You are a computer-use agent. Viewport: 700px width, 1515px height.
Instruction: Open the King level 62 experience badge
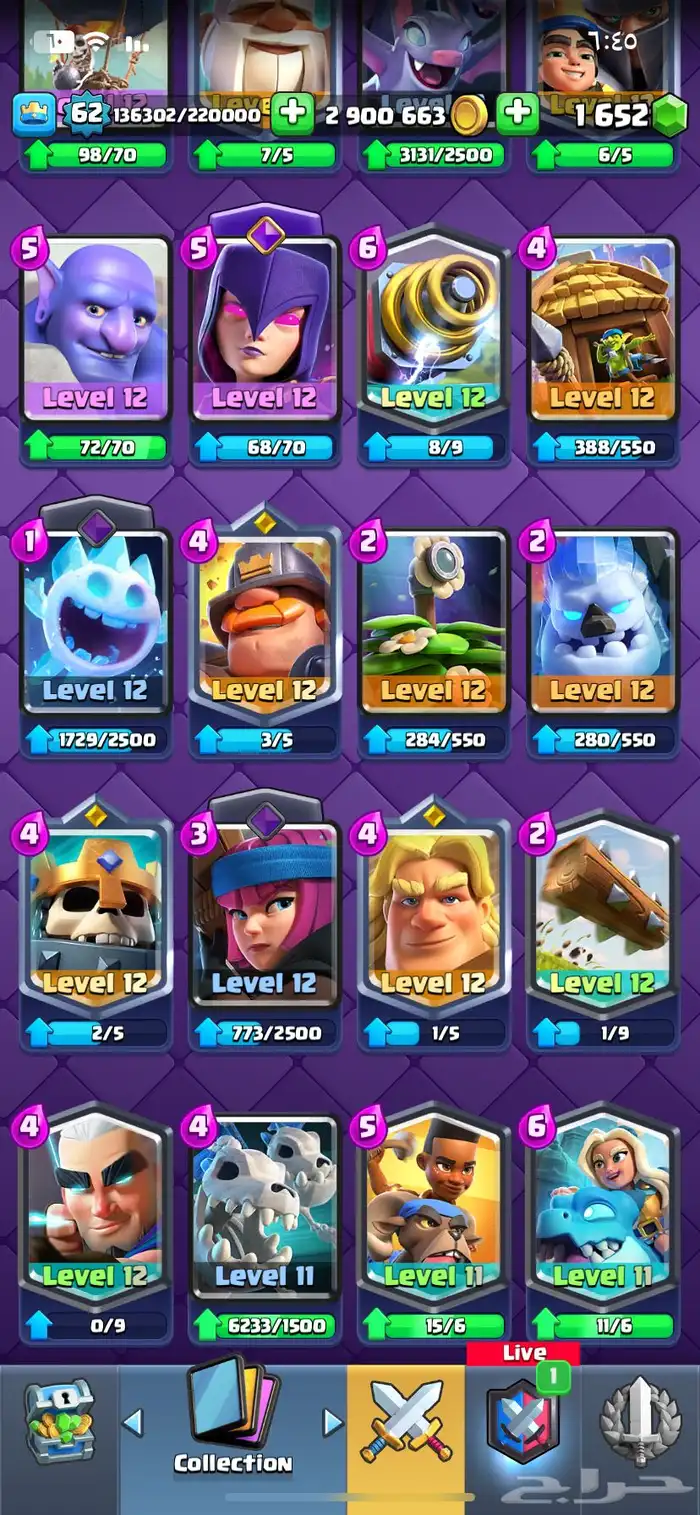click(x=87, y=113)
